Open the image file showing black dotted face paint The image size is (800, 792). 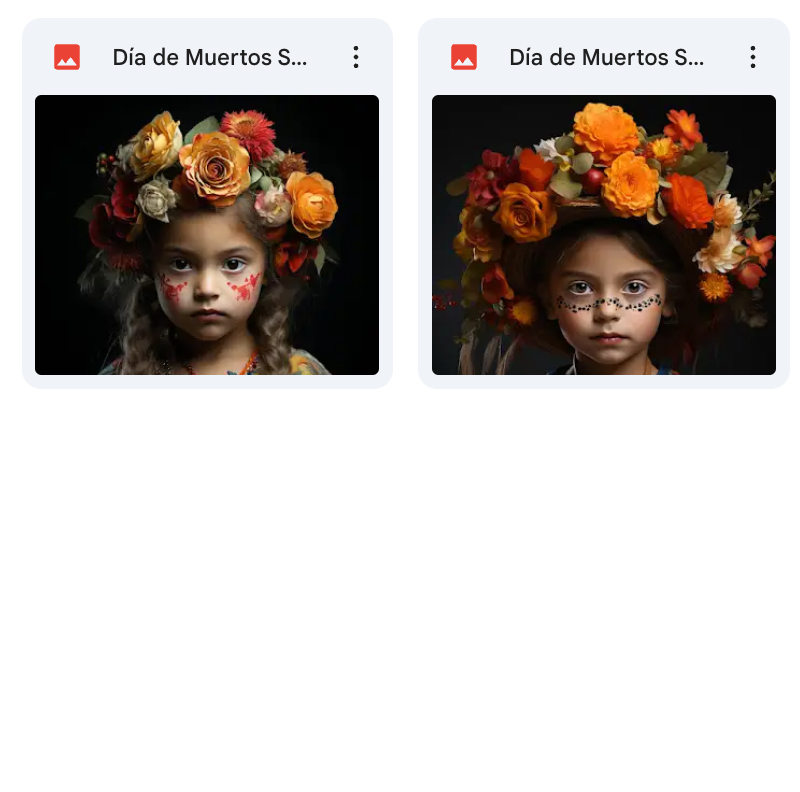tap(603, 235)
